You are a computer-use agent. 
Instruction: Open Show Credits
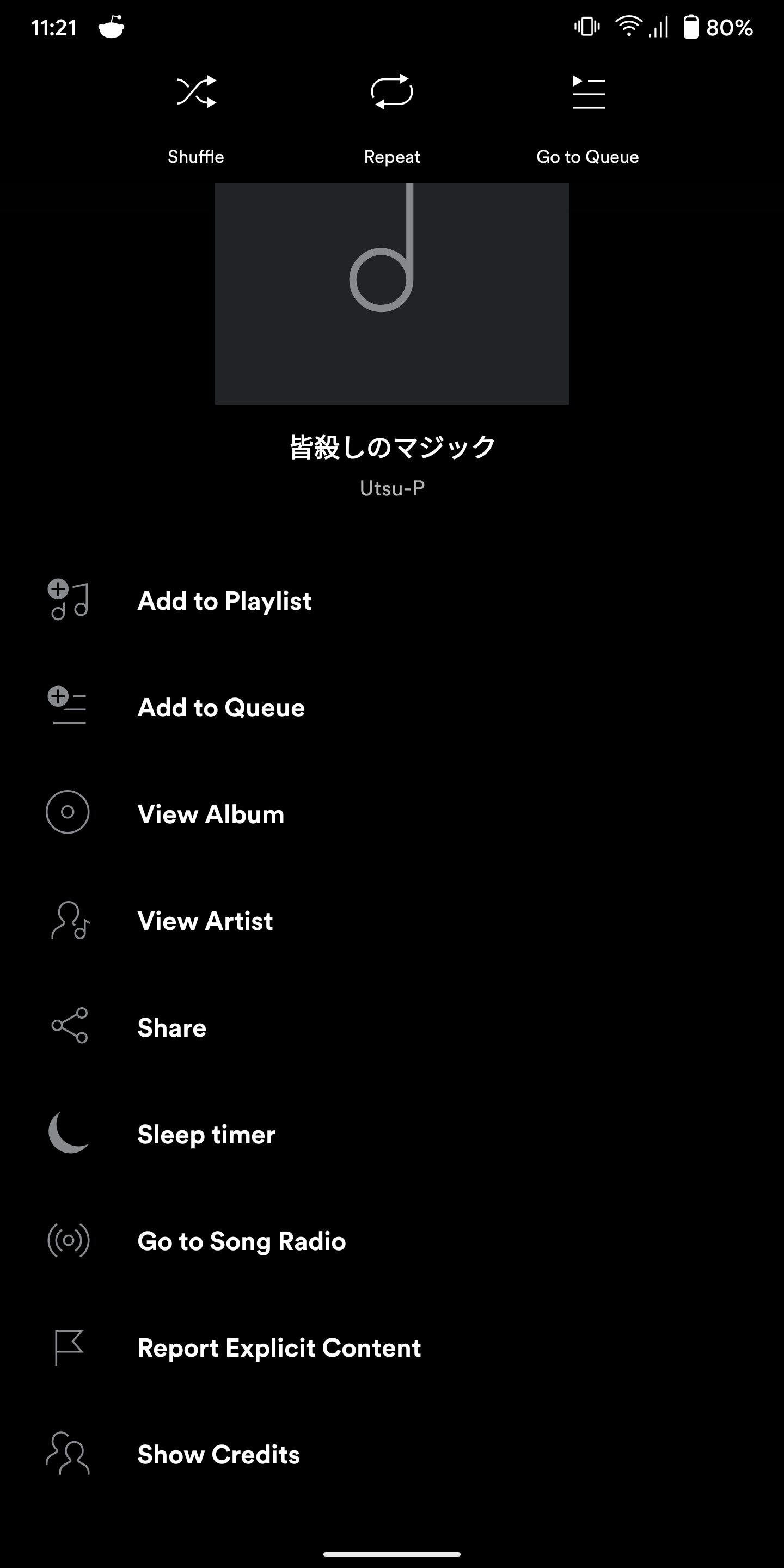[x=392, y=1455]
